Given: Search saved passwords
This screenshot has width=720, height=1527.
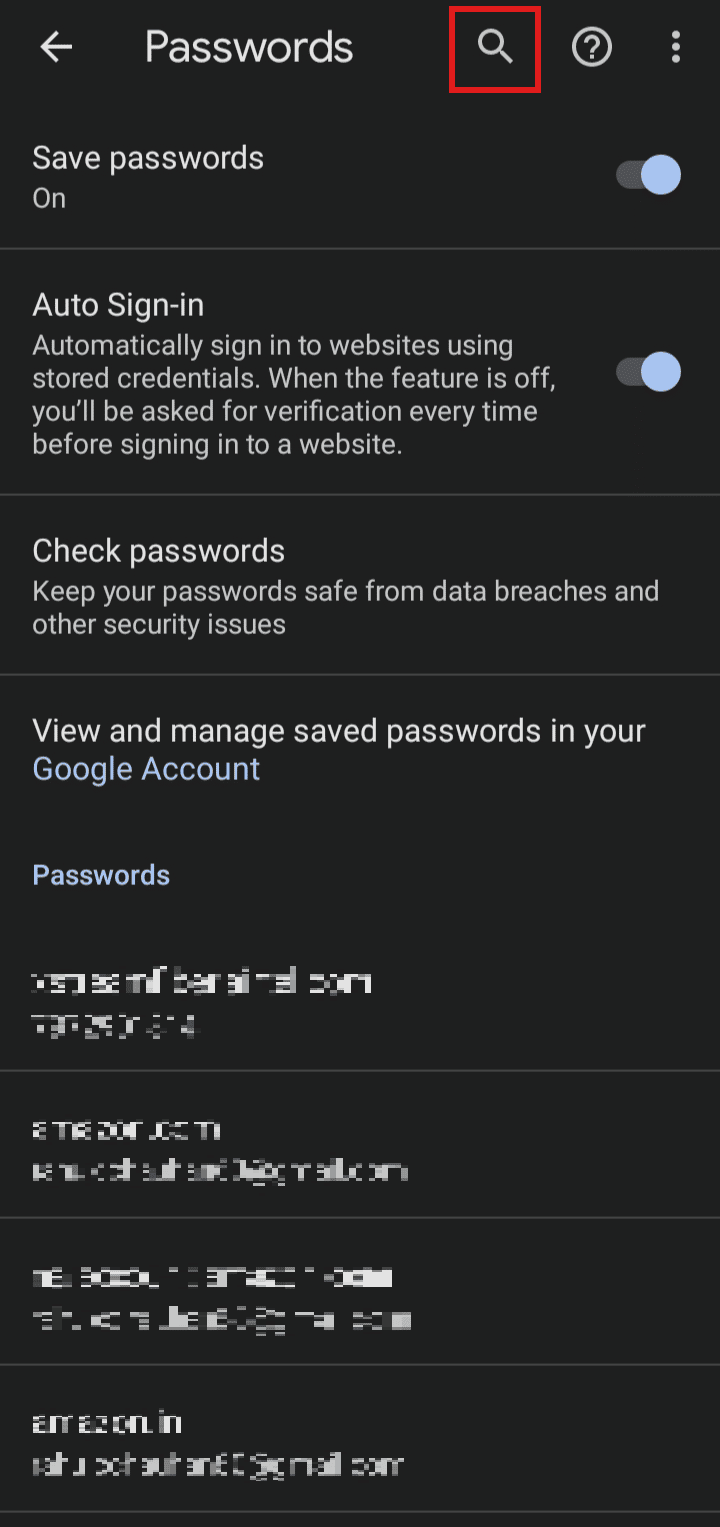Looking at the screenshot, I should [494, 47].
